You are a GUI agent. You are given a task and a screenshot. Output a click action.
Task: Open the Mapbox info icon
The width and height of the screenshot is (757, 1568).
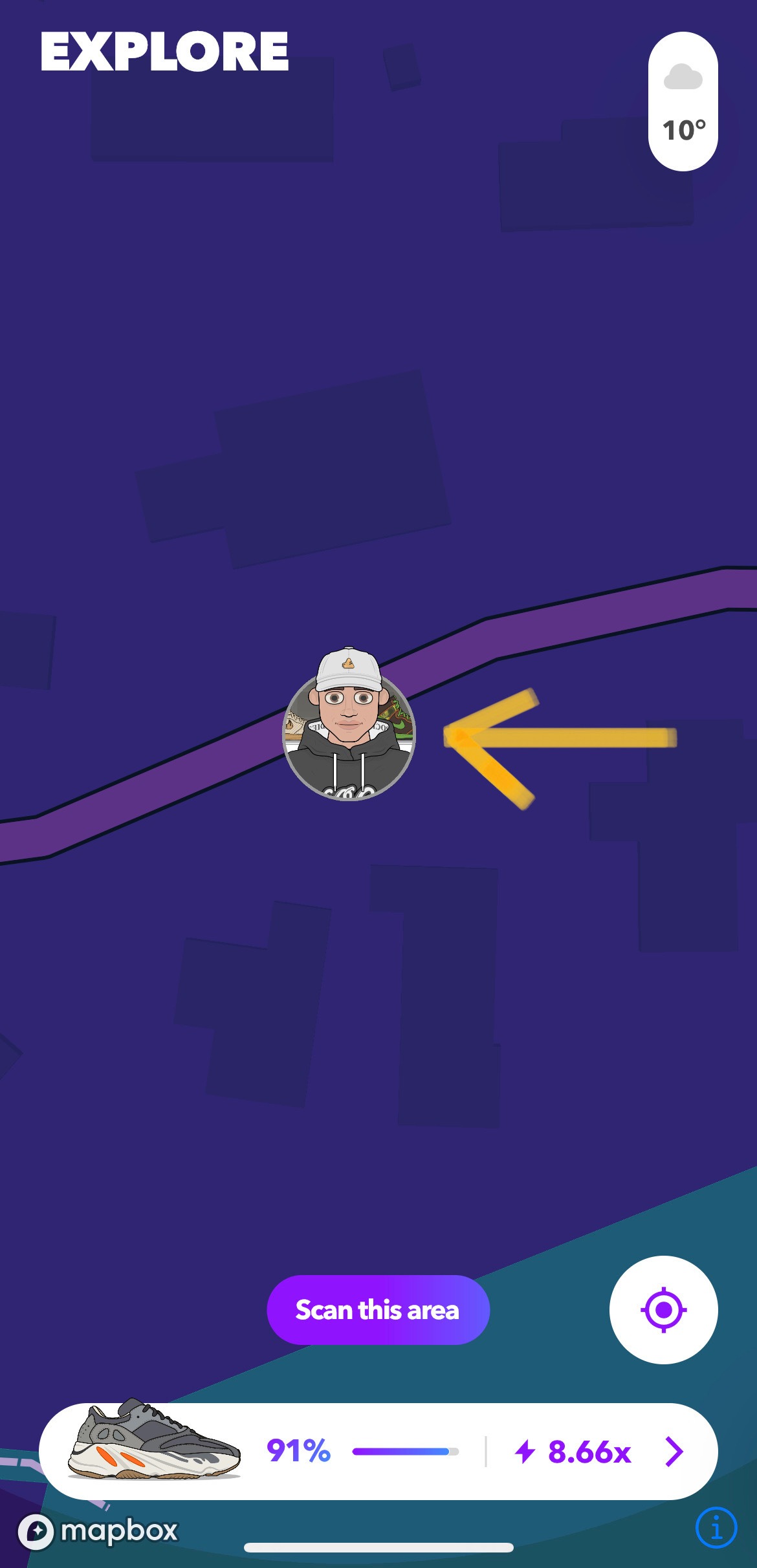(716, 1529)
